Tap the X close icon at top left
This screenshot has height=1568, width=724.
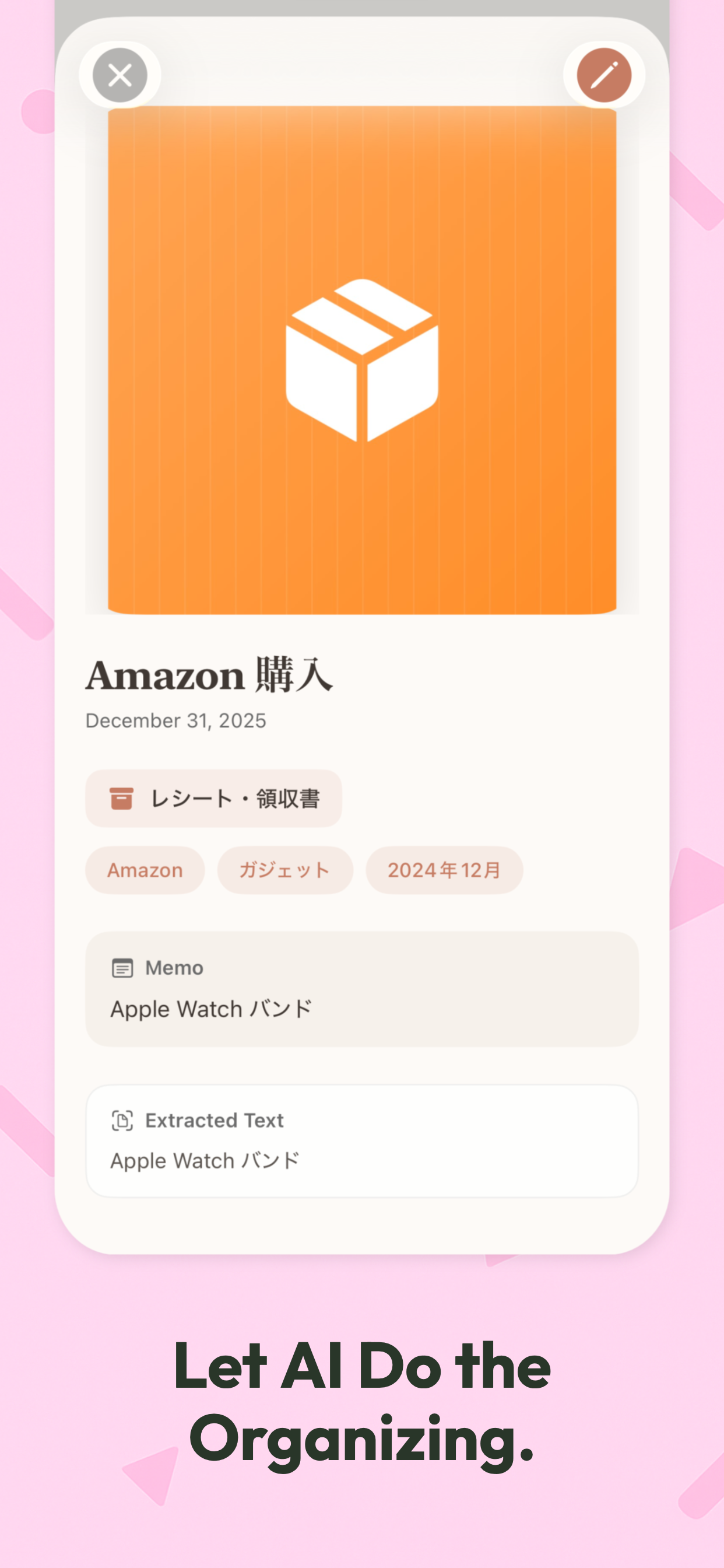(x=120, y=74)
